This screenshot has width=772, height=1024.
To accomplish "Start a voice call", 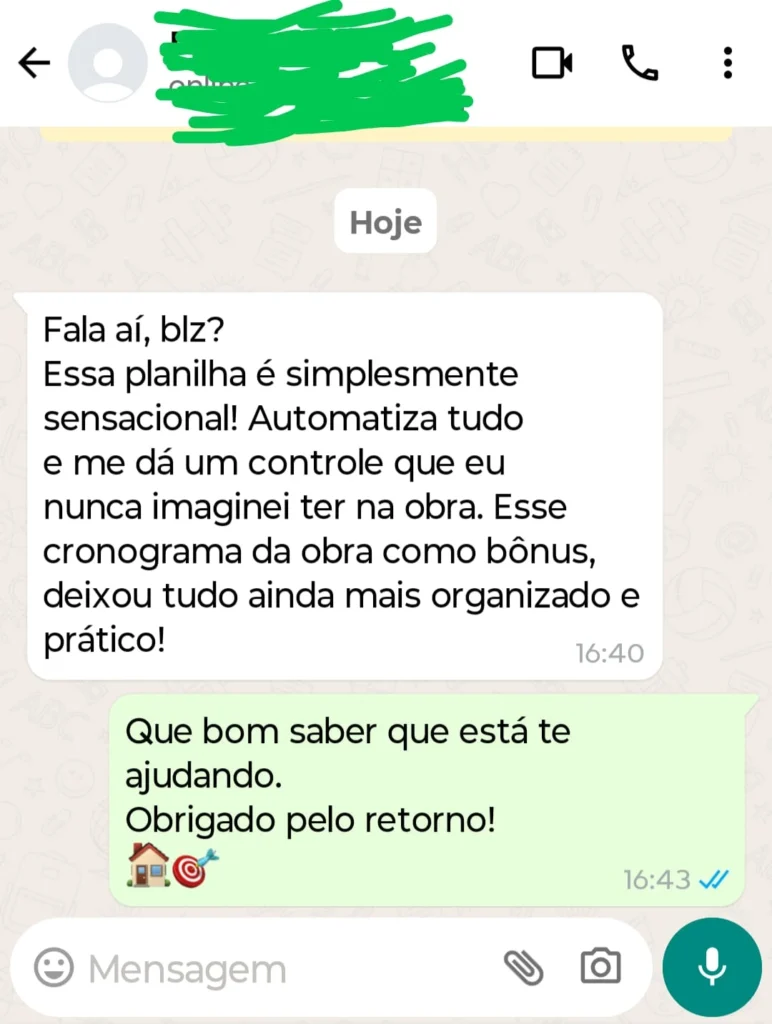I will tap(640, 64).
